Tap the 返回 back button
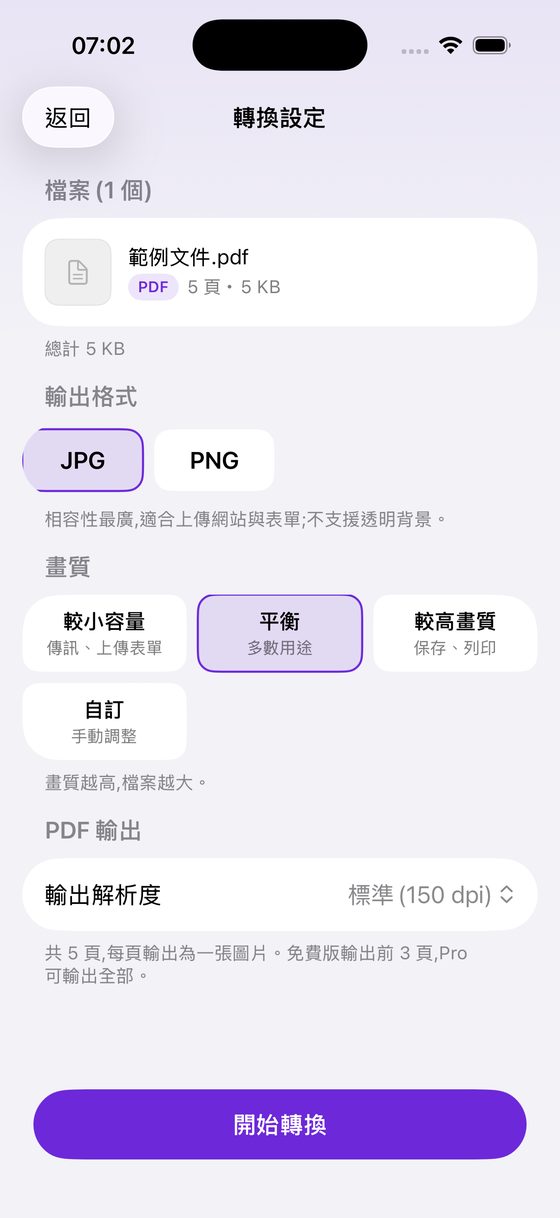 pyautogui.click(x=68, y=117)
